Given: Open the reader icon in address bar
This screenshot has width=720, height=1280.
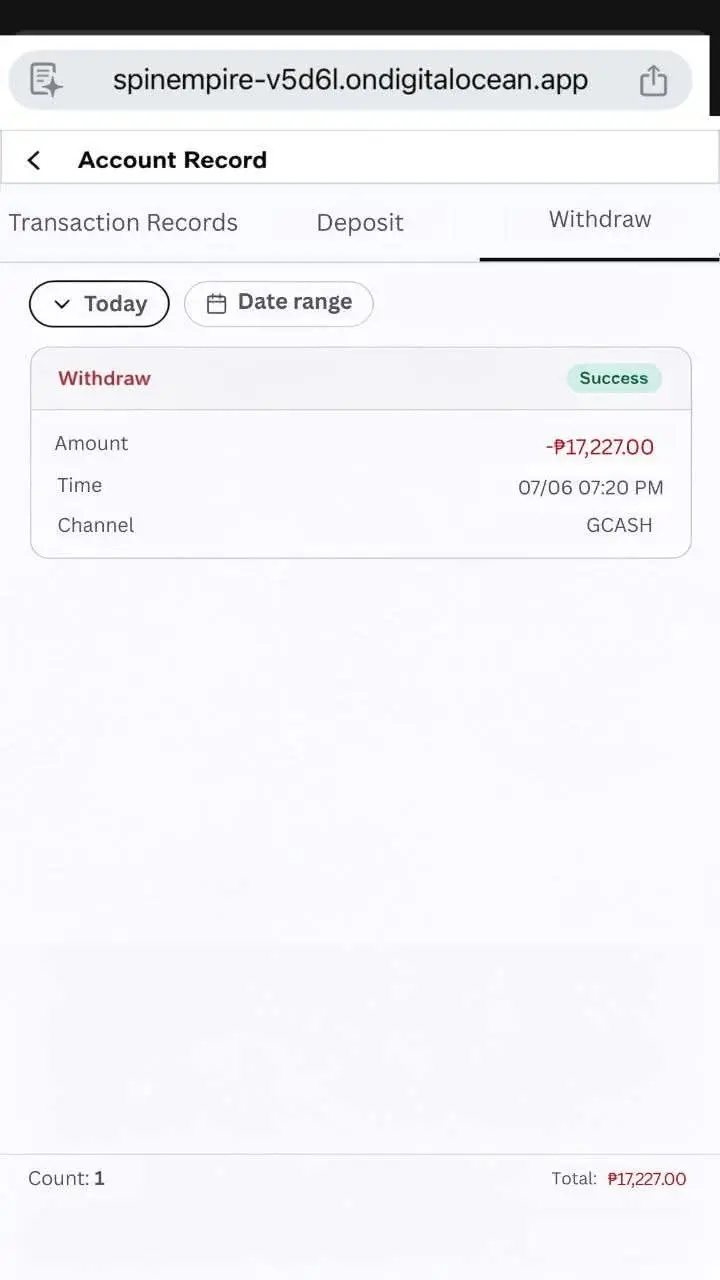Looking at the screenshot, I should [46, 80].
